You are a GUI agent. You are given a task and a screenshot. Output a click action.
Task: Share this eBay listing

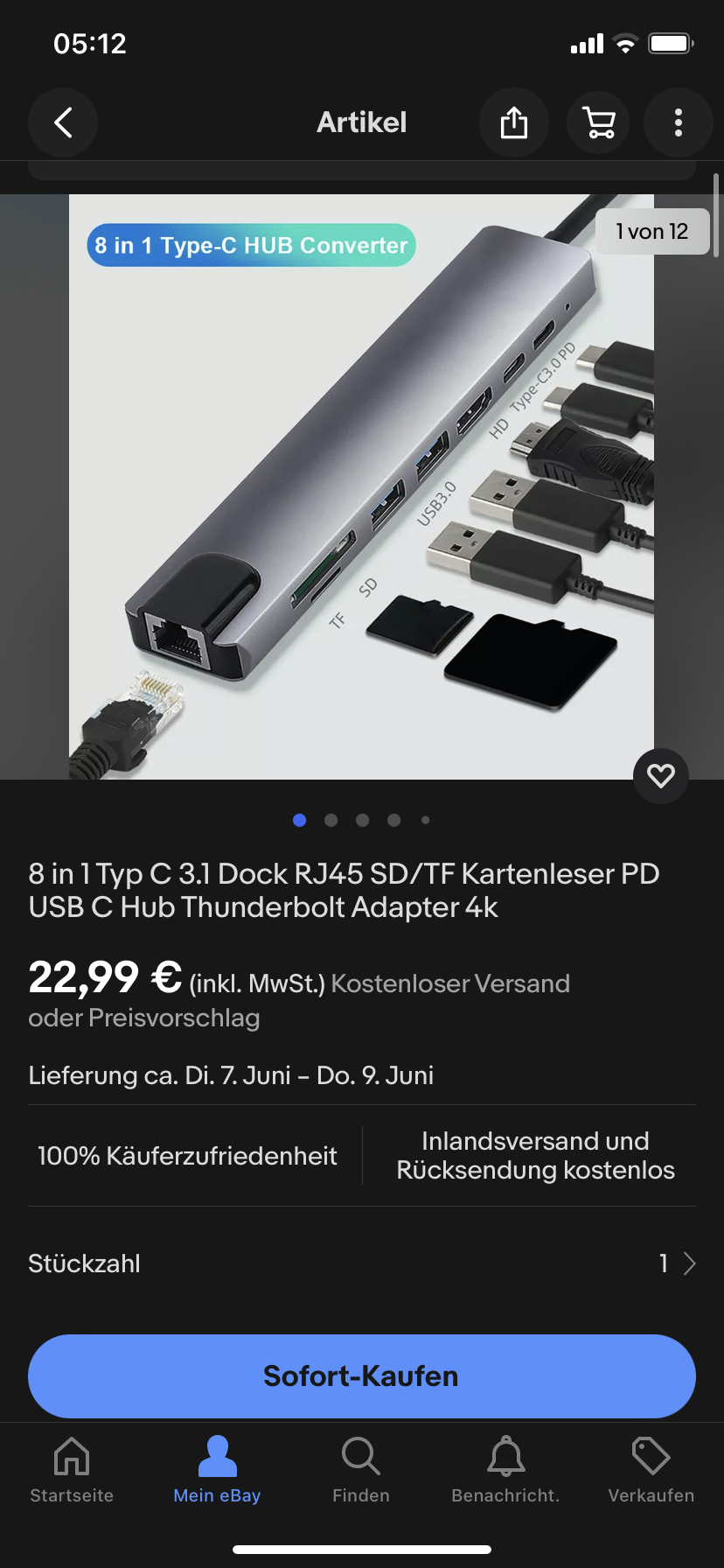(x=514, y=122)
